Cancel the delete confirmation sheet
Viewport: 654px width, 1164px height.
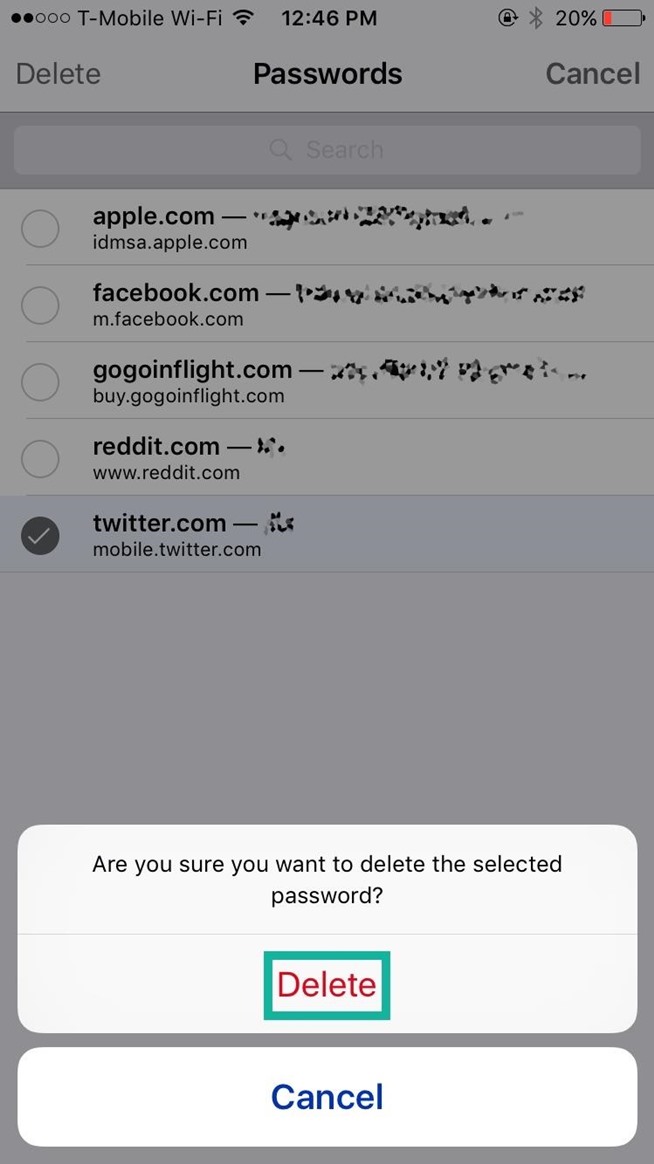(327, 1097)
